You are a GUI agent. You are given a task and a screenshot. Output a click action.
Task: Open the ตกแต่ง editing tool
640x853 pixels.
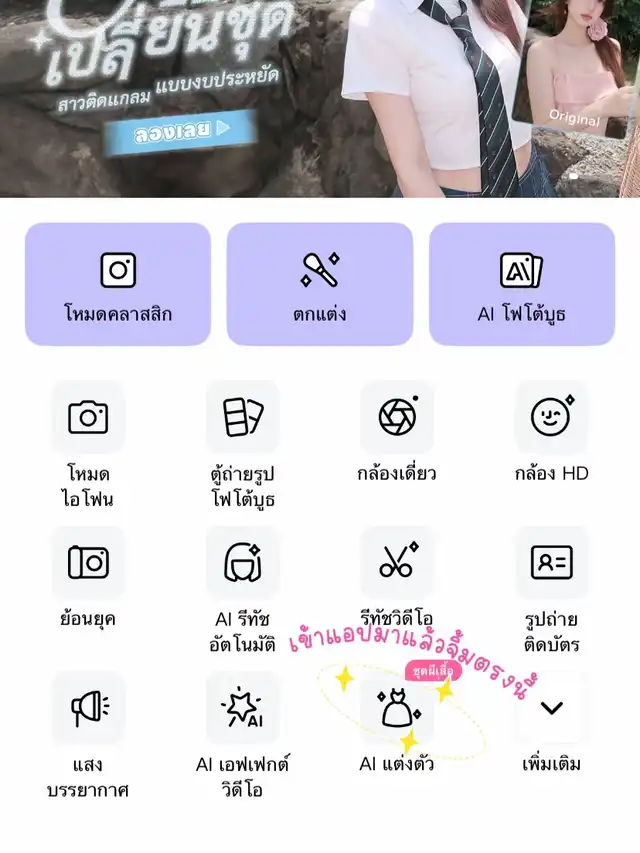[x=320, y=284]
